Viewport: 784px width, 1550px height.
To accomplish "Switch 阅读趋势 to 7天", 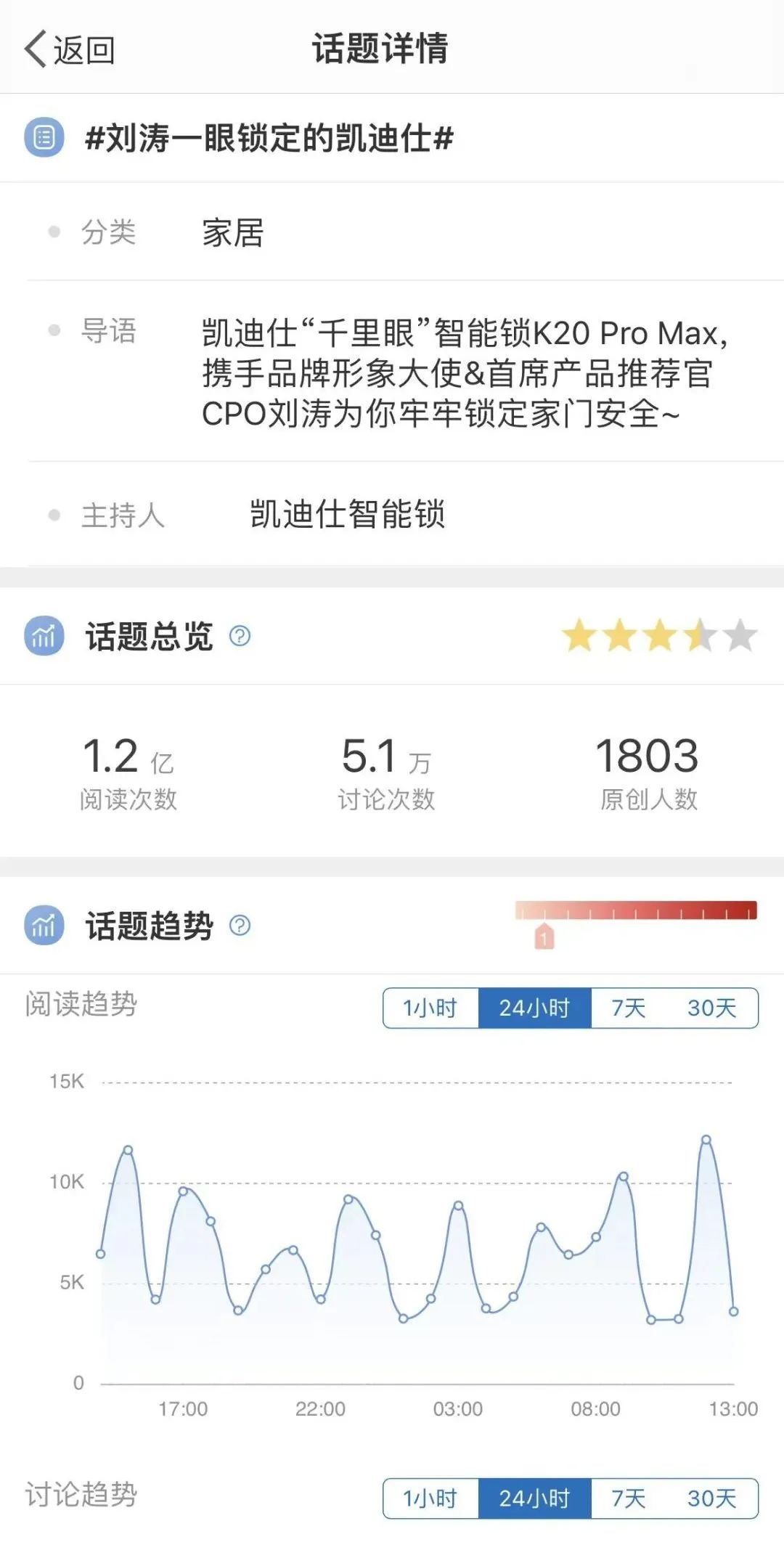I will (628, 1008).
